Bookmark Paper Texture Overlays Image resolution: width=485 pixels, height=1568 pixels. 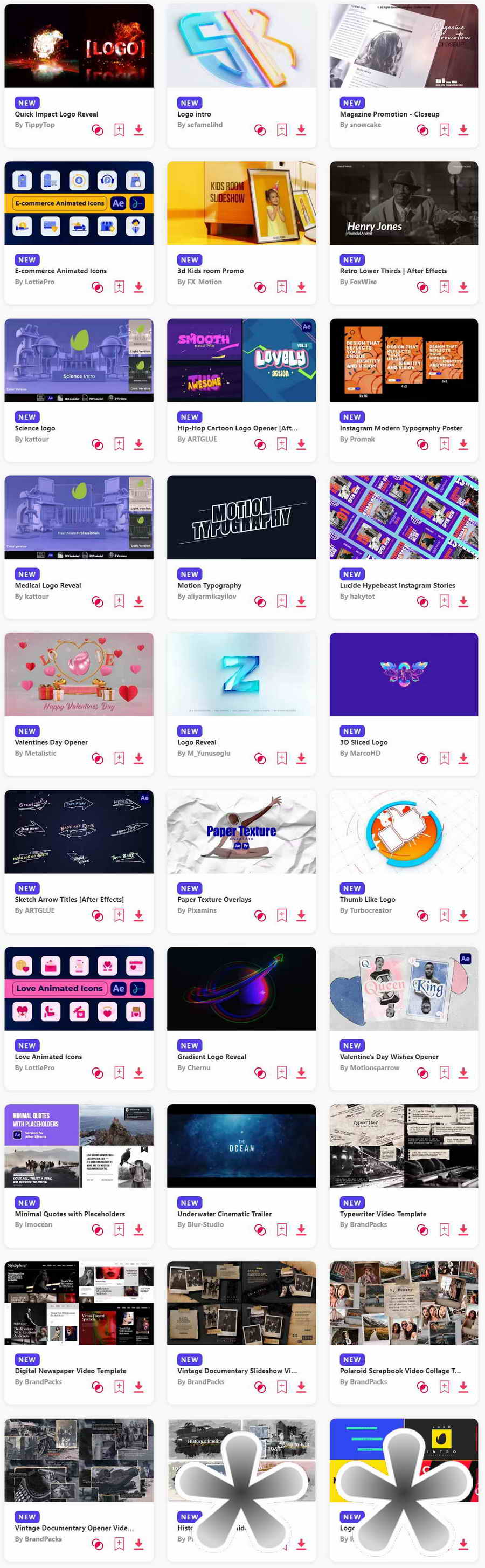[x=281, y=915]
